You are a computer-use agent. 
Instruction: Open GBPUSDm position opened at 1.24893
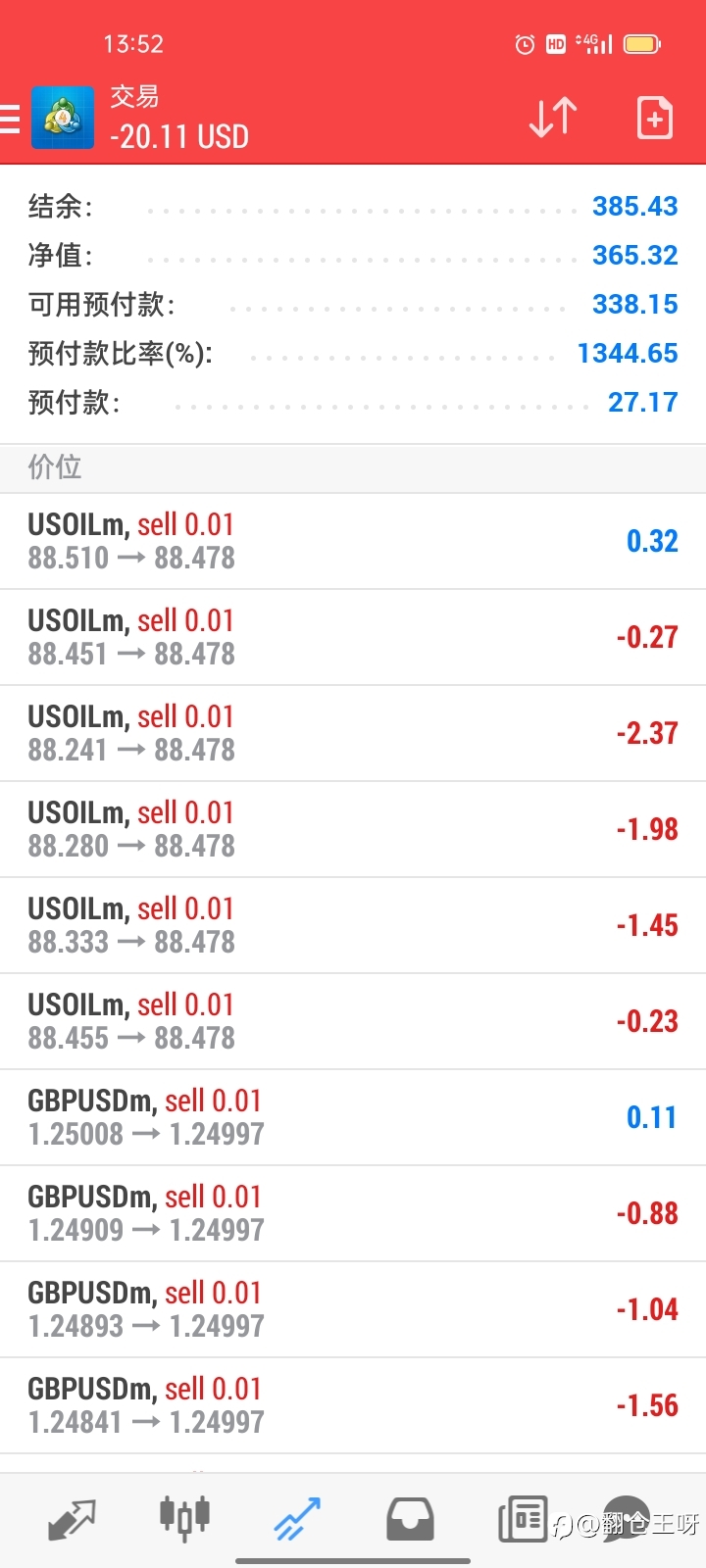pos(353,1309)
